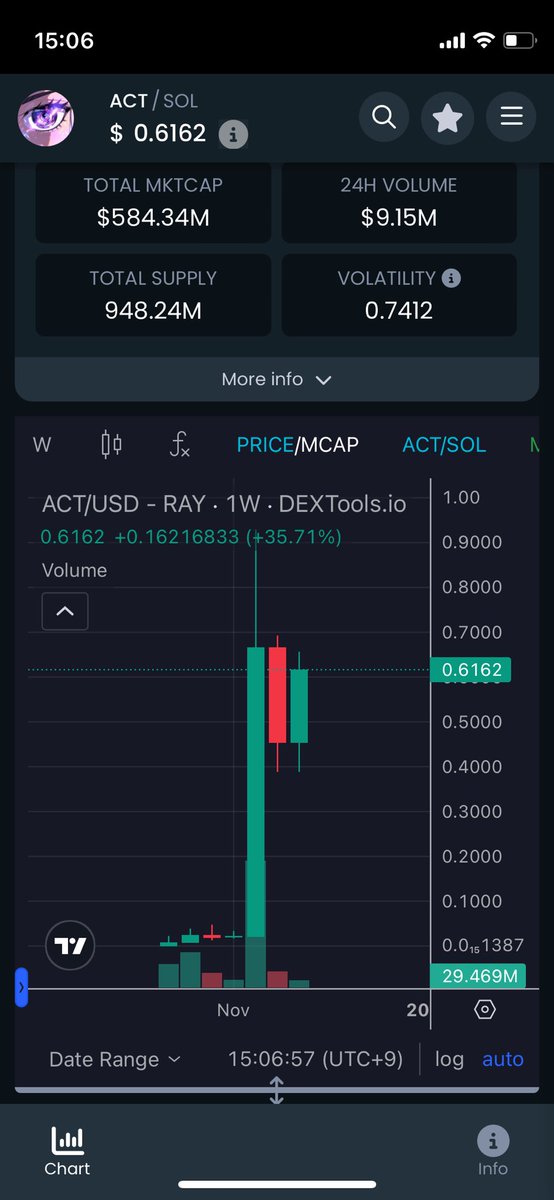Screen dimensions: 554x1200
Task: Expand the More info section
Action: [277, 379]
